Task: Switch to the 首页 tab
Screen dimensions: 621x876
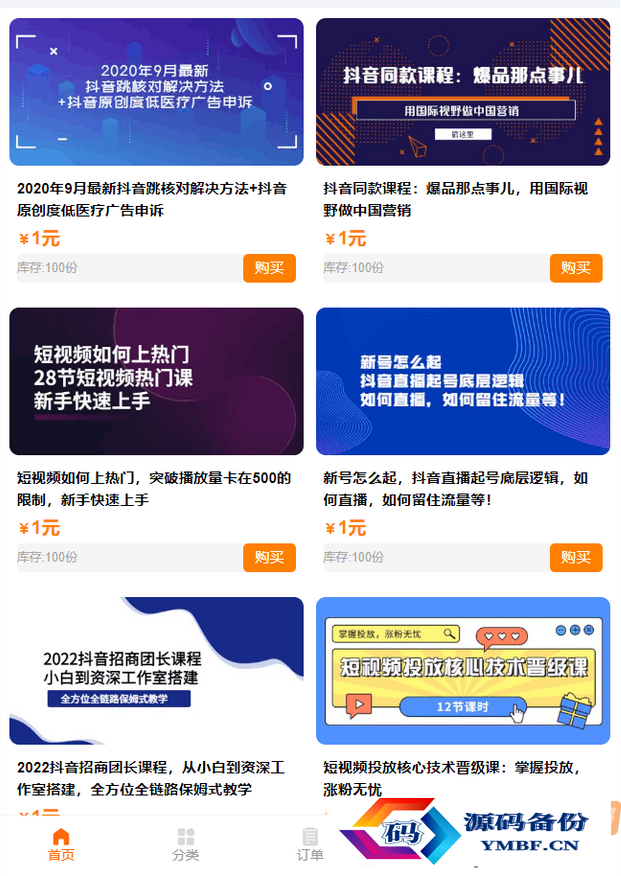Action: (x=61, y=845)
